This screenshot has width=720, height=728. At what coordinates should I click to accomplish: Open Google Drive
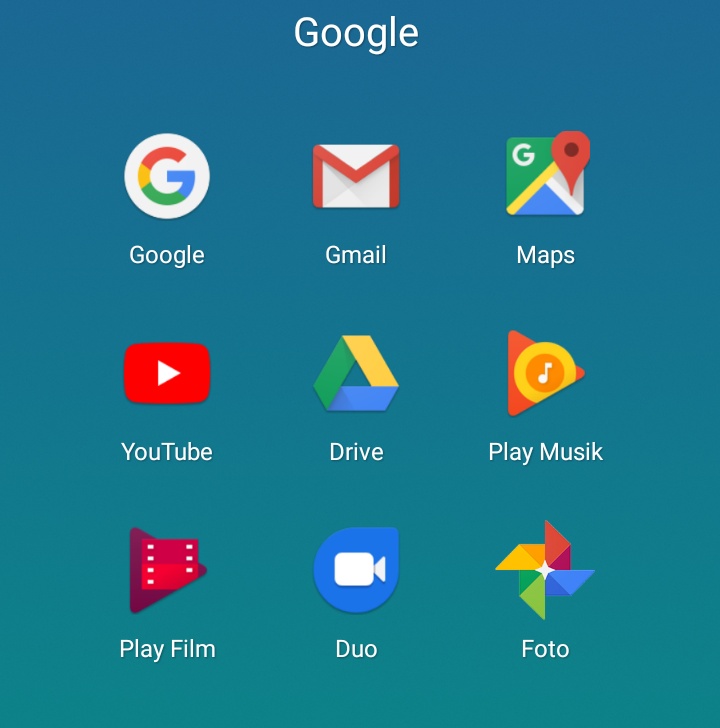click(x=356, y=373)
